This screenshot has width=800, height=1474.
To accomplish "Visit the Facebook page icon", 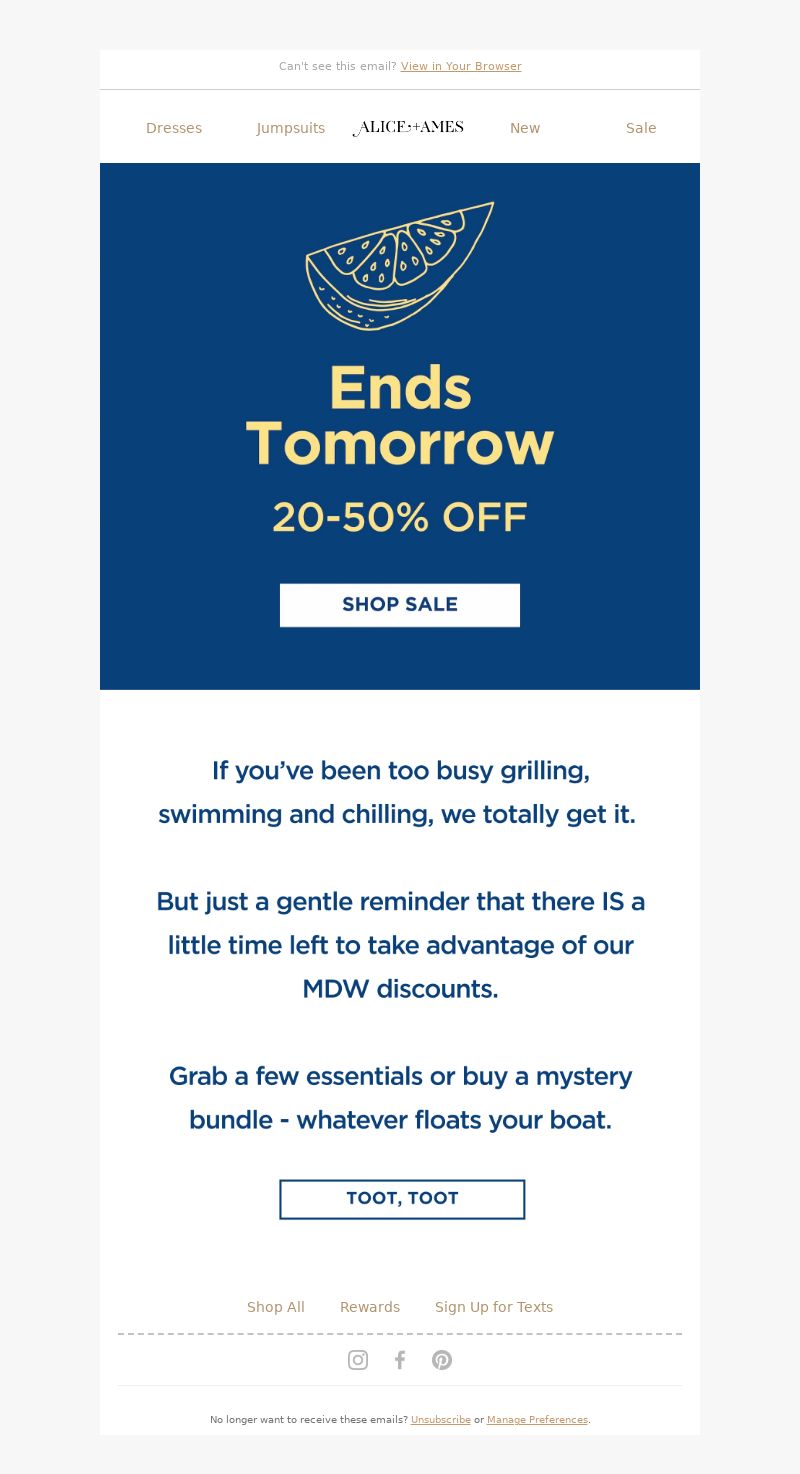I will click(400, 1360).
